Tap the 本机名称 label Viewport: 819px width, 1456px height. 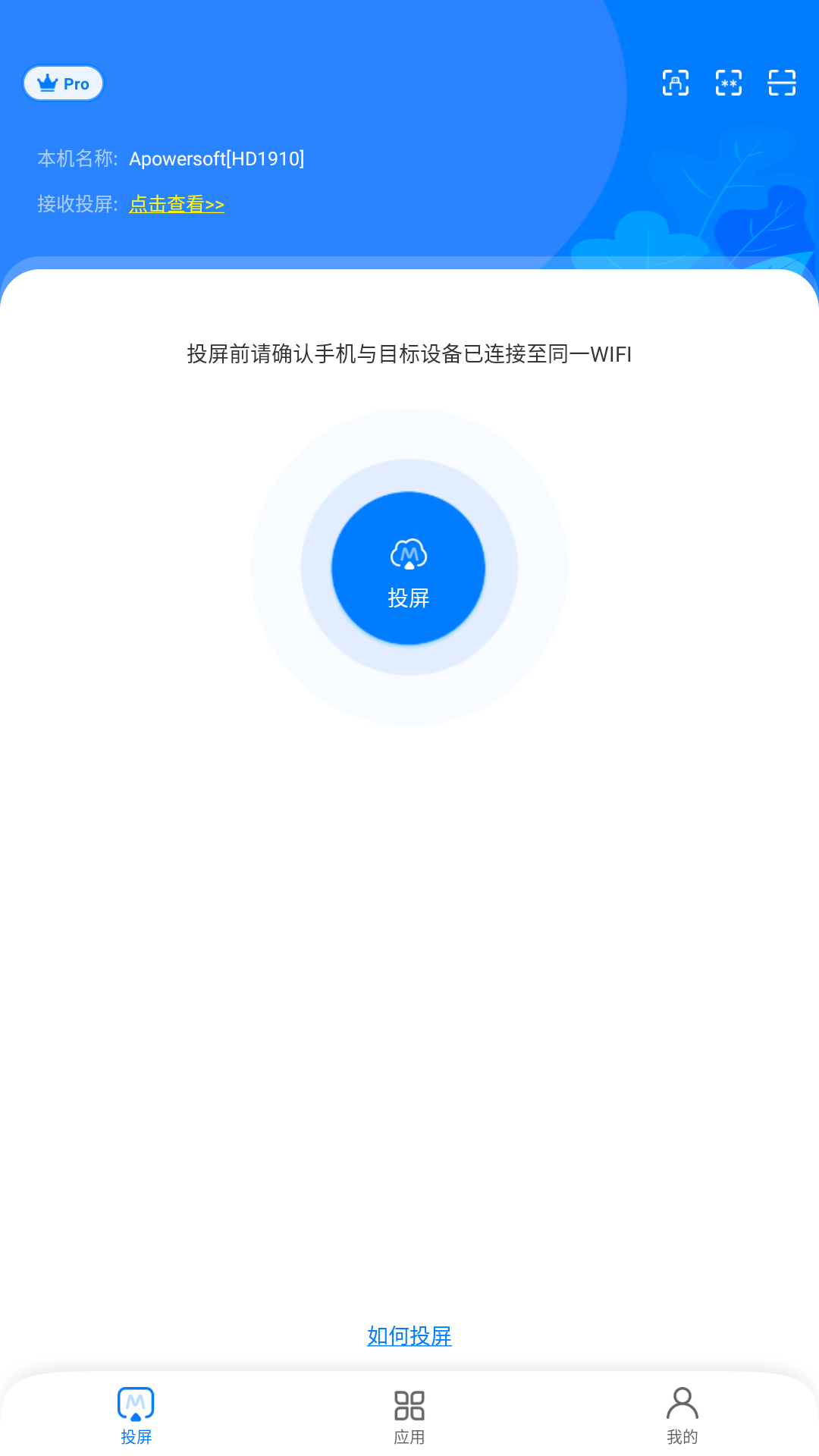78,158
